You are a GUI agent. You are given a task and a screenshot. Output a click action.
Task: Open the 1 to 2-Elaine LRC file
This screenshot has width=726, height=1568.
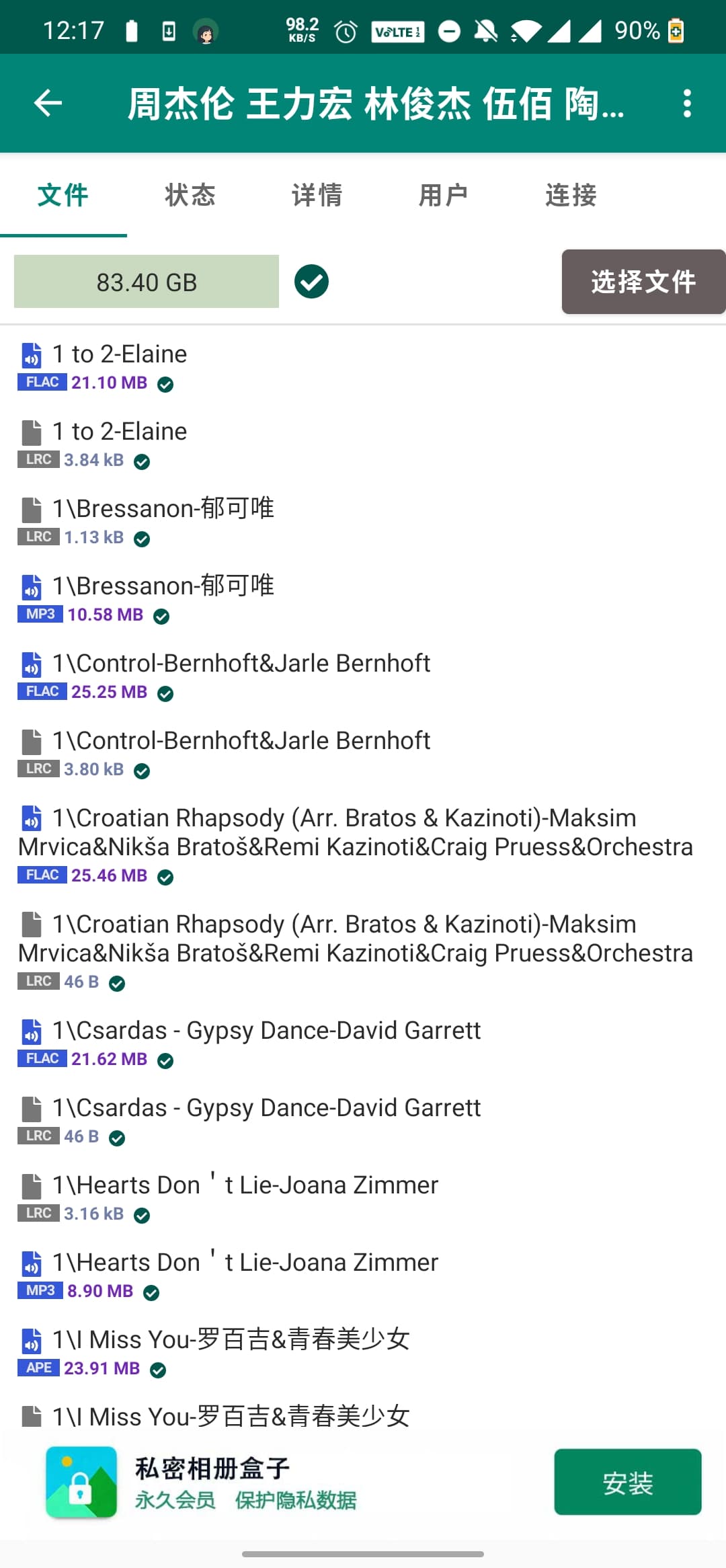[120, 442]
